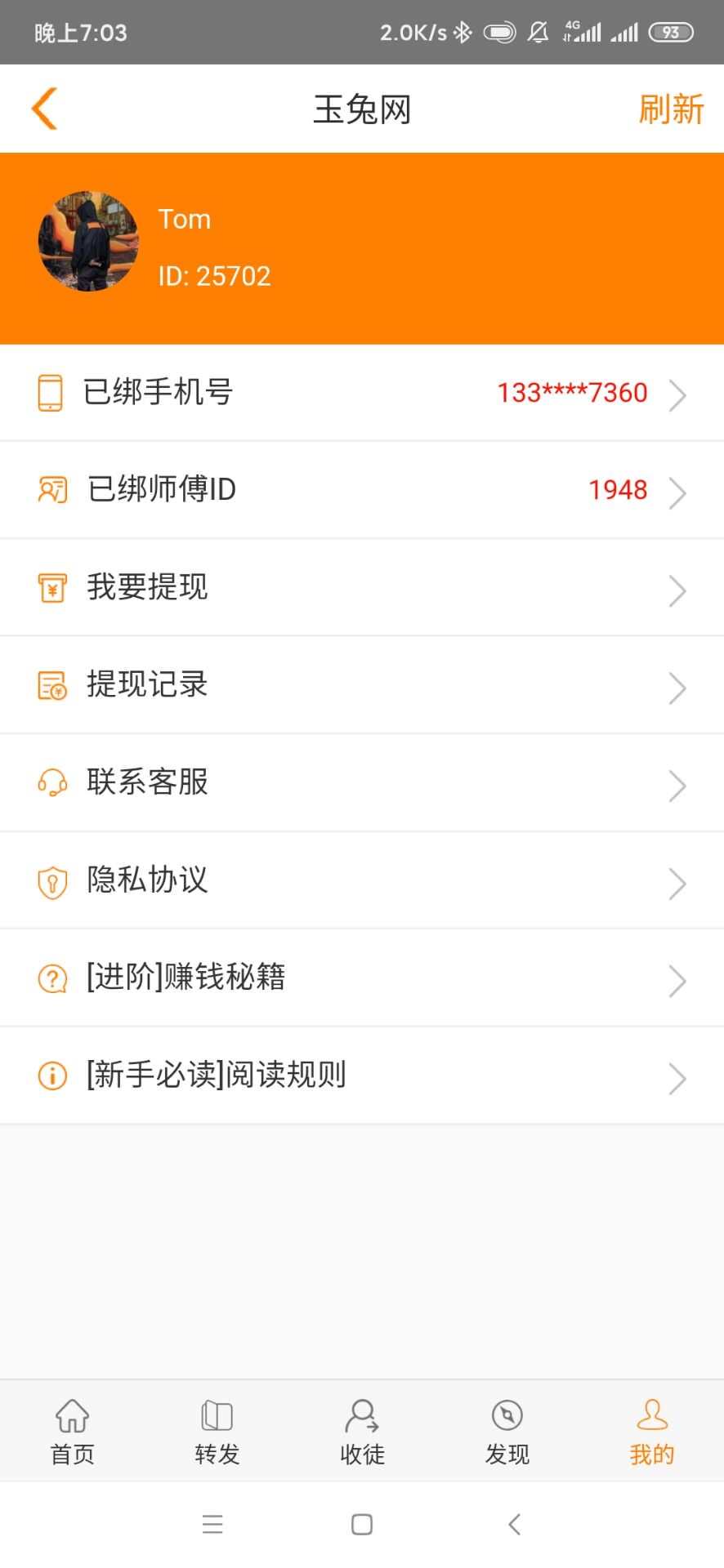Tap the shield lock icon for 隐私协议
Screen dimensions: 724x1568
pyautogui.click(x=52, y=880)
